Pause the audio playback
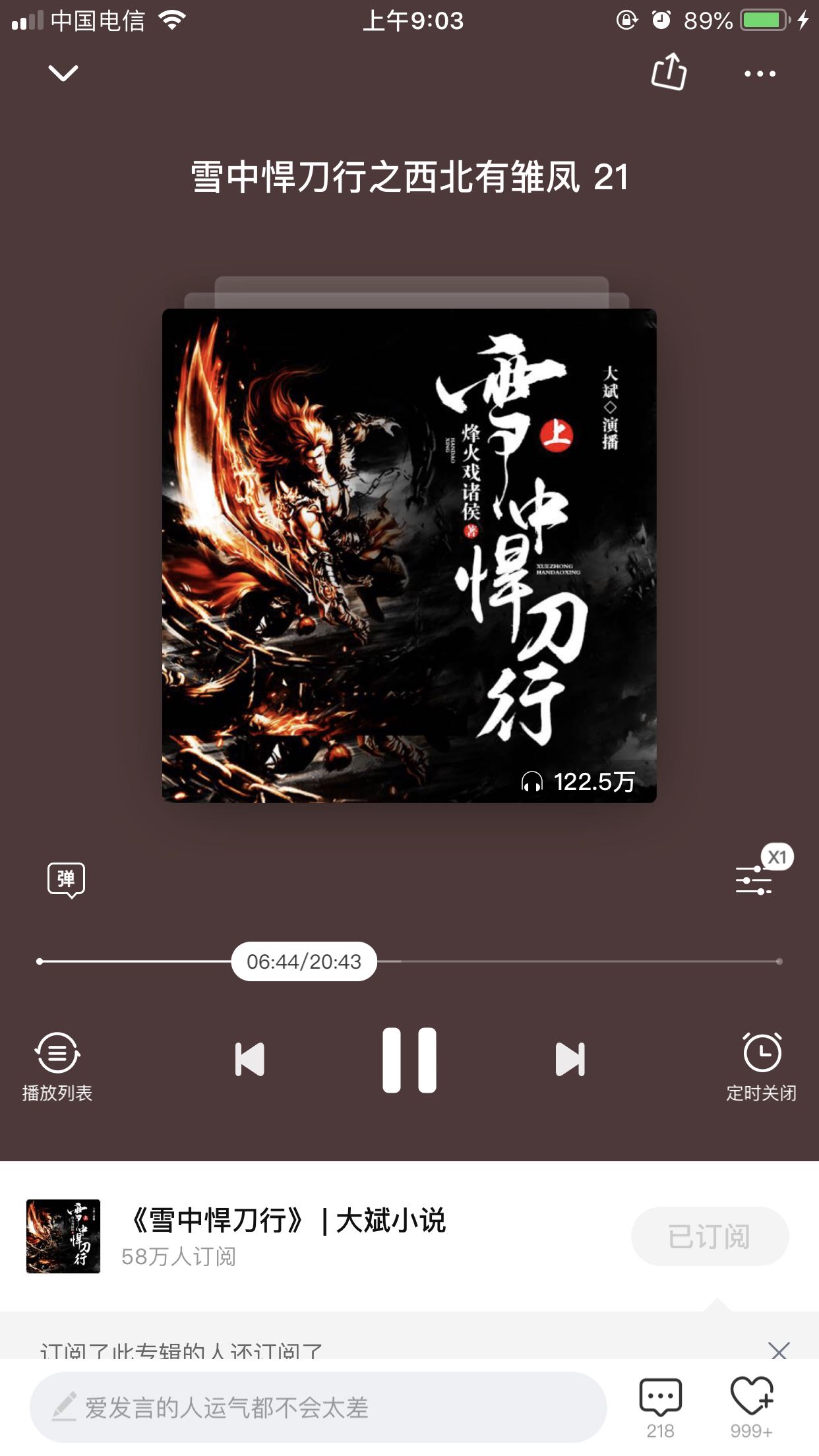 [x=409, y=1060]
